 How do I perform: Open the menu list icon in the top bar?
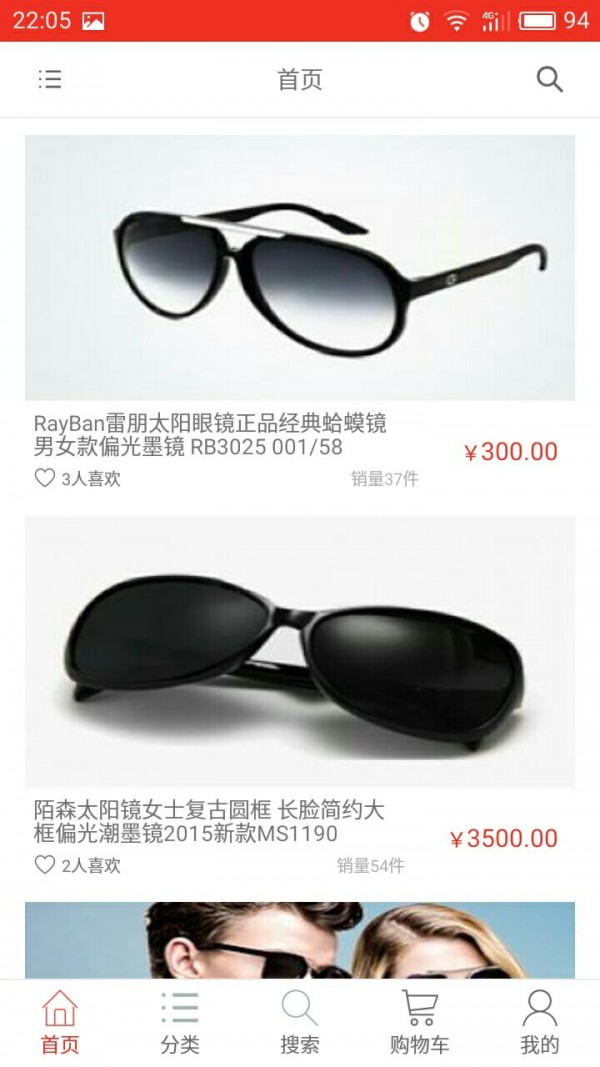click(x=50, y=79)
